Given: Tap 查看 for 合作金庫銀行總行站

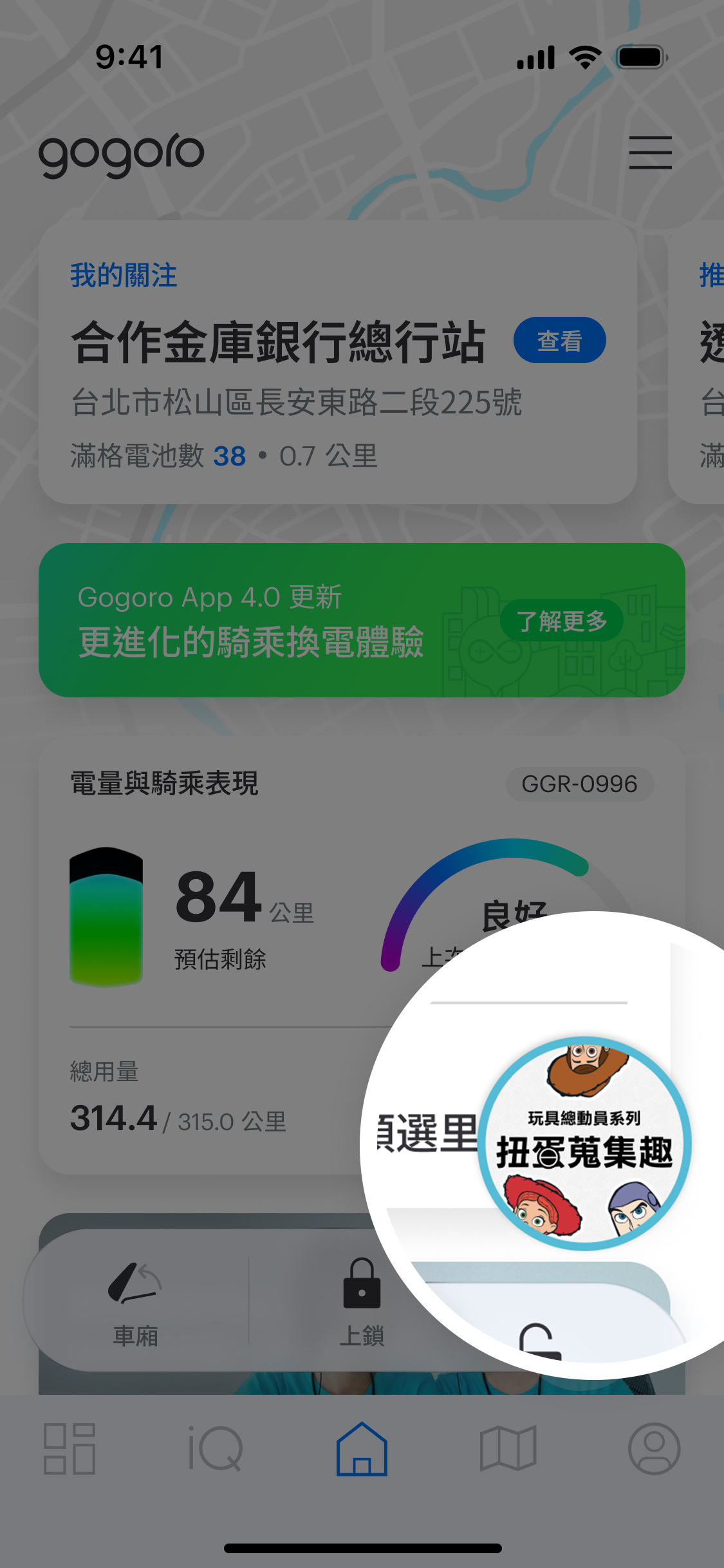Looking at the screenshot, I should point(559,340).
